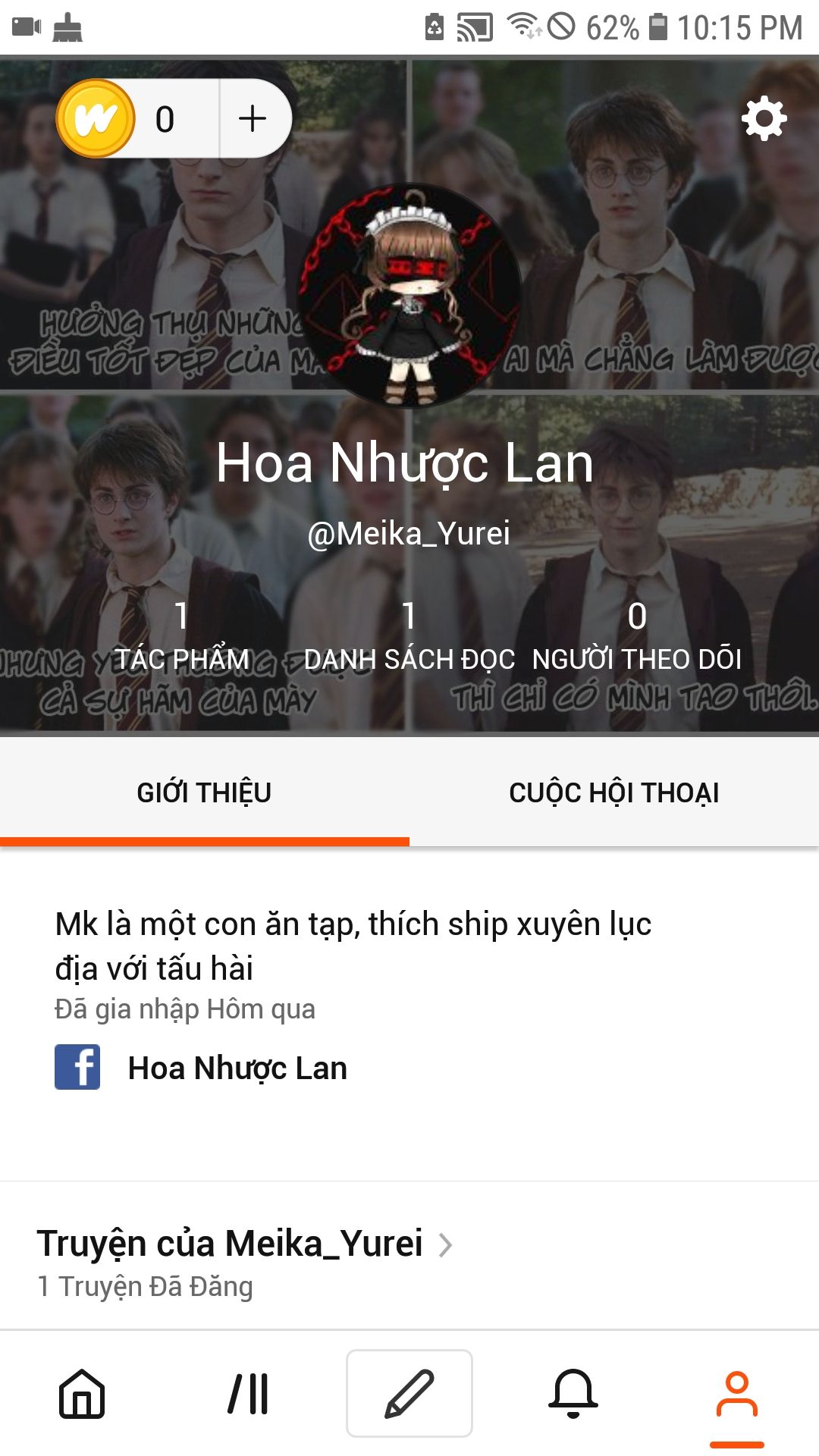Switch to the Cuộc hội thoại tab
Viewport: 819px width, 1456px height.
click(x=613, y=792)
